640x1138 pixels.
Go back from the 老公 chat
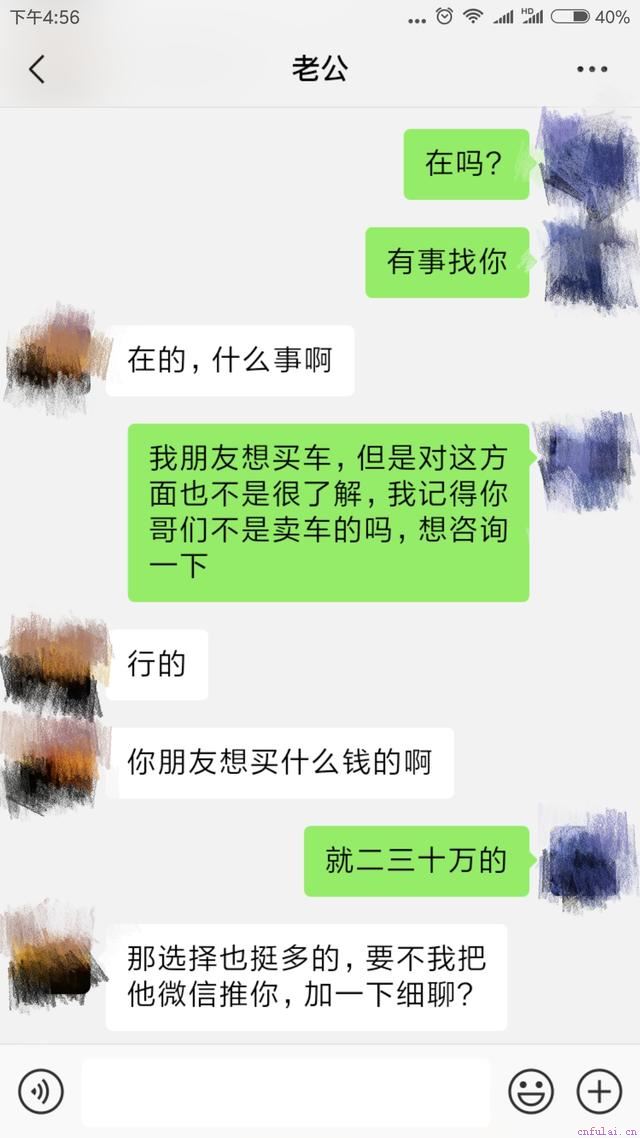[x=37, y=69]
